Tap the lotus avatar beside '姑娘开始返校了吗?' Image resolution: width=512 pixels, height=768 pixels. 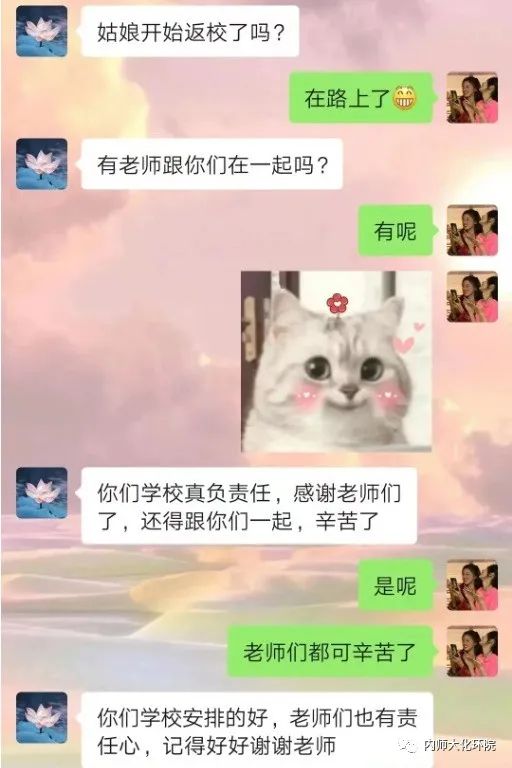click(x=42, y=31)
